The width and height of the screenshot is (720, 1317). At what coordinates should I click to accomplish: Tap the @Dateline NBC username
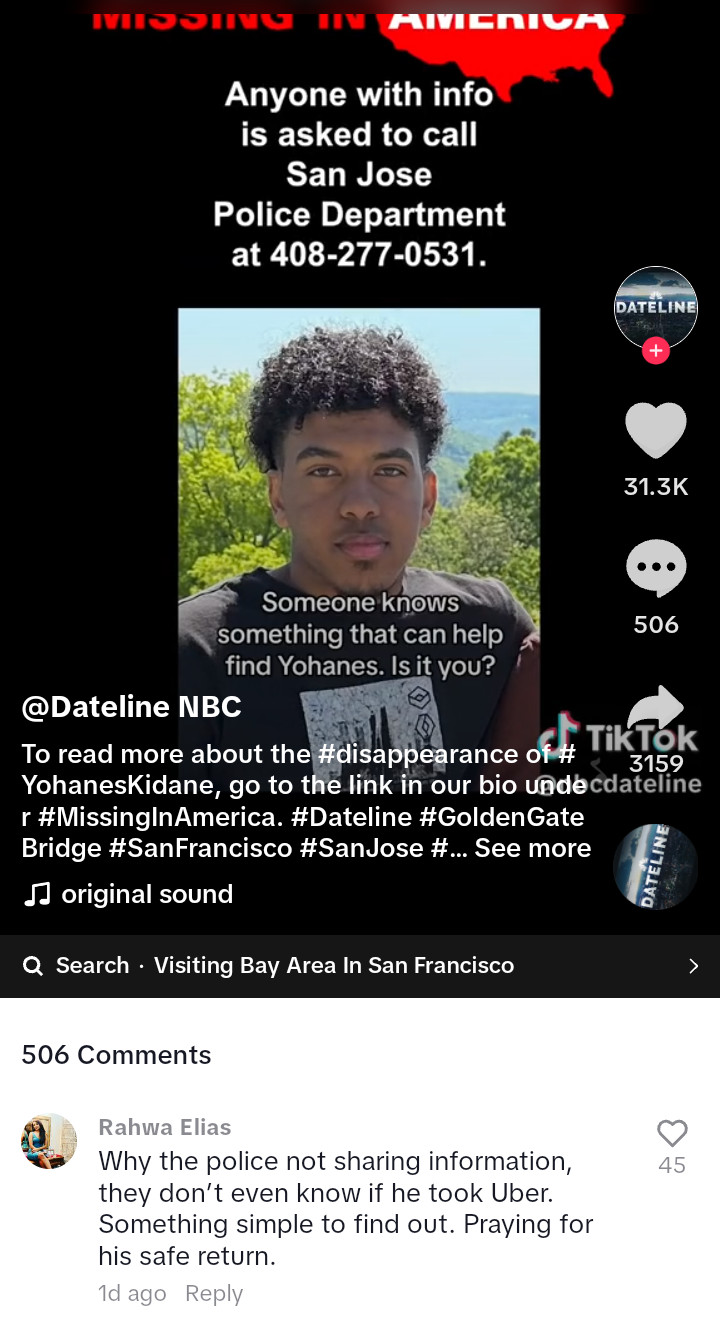131,707
